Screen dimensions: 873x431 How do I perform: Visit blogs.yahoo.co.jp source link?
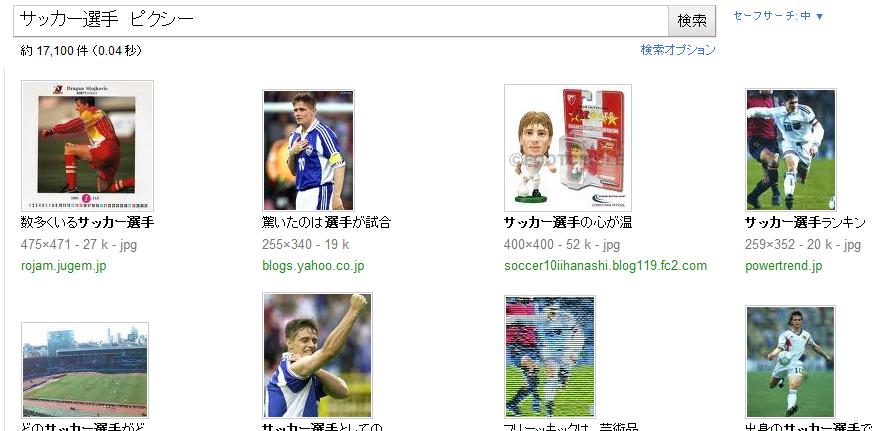tap(313, 266)
